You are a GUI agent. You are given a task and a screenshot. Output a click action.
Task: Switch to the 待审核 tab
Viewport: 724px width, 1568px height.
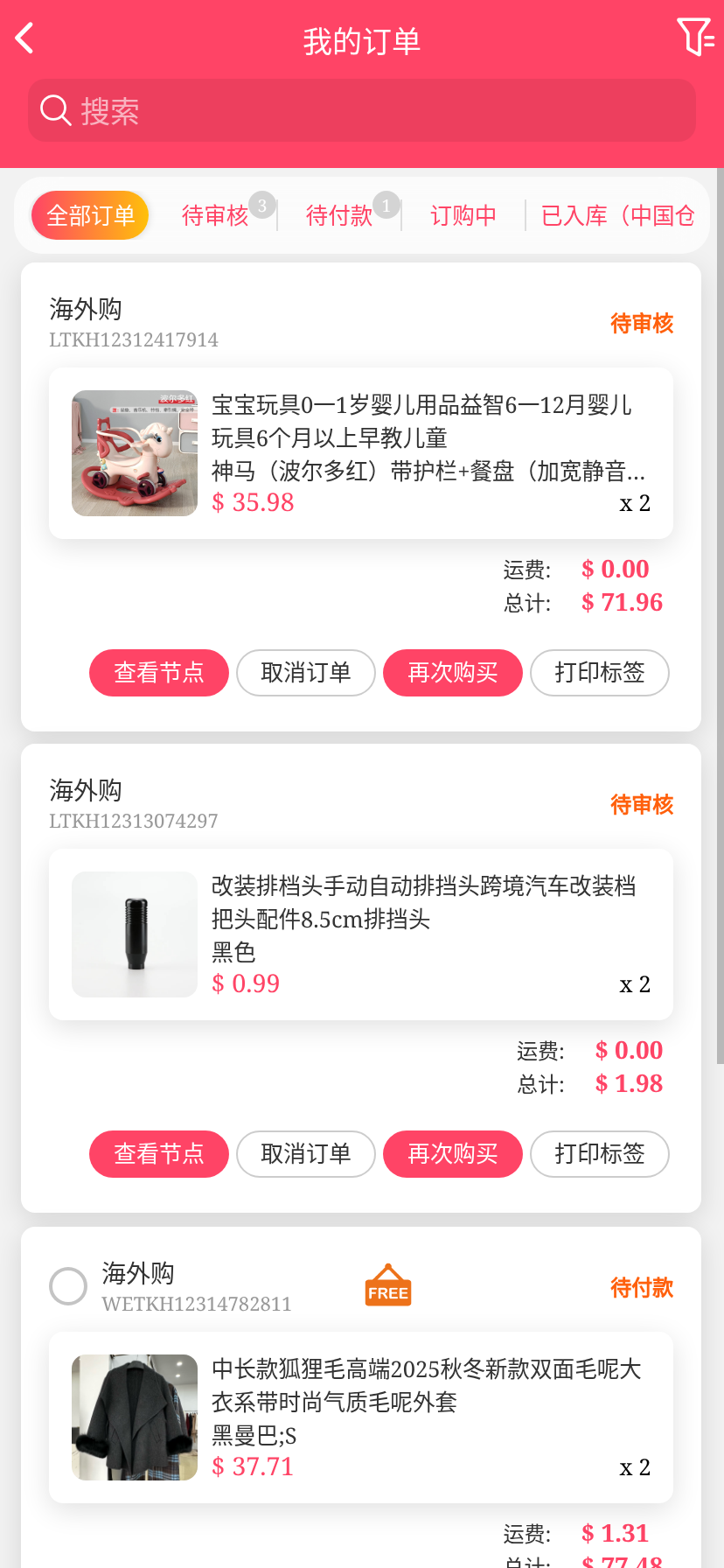[x=216, y=215]
